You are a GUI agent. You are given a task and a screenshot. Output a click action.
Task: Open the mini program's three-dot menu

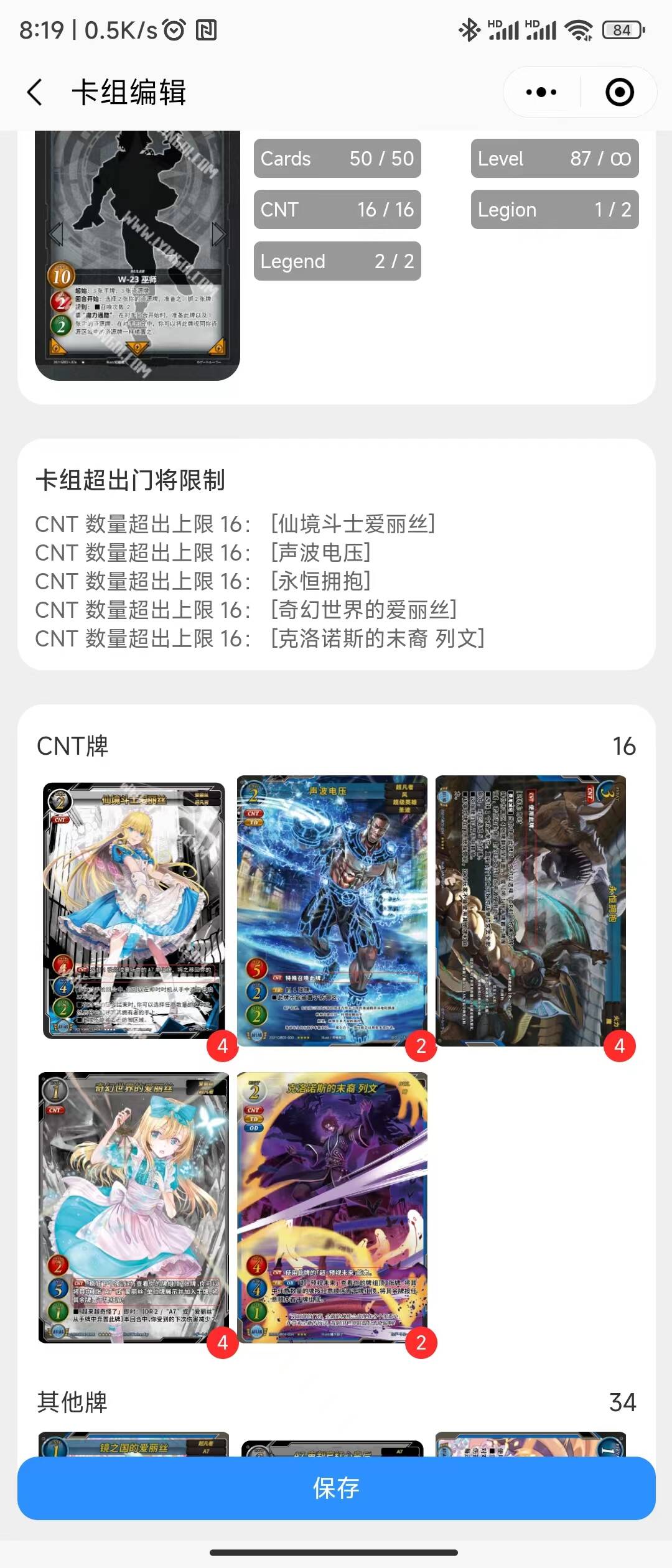tap(541, 92)
